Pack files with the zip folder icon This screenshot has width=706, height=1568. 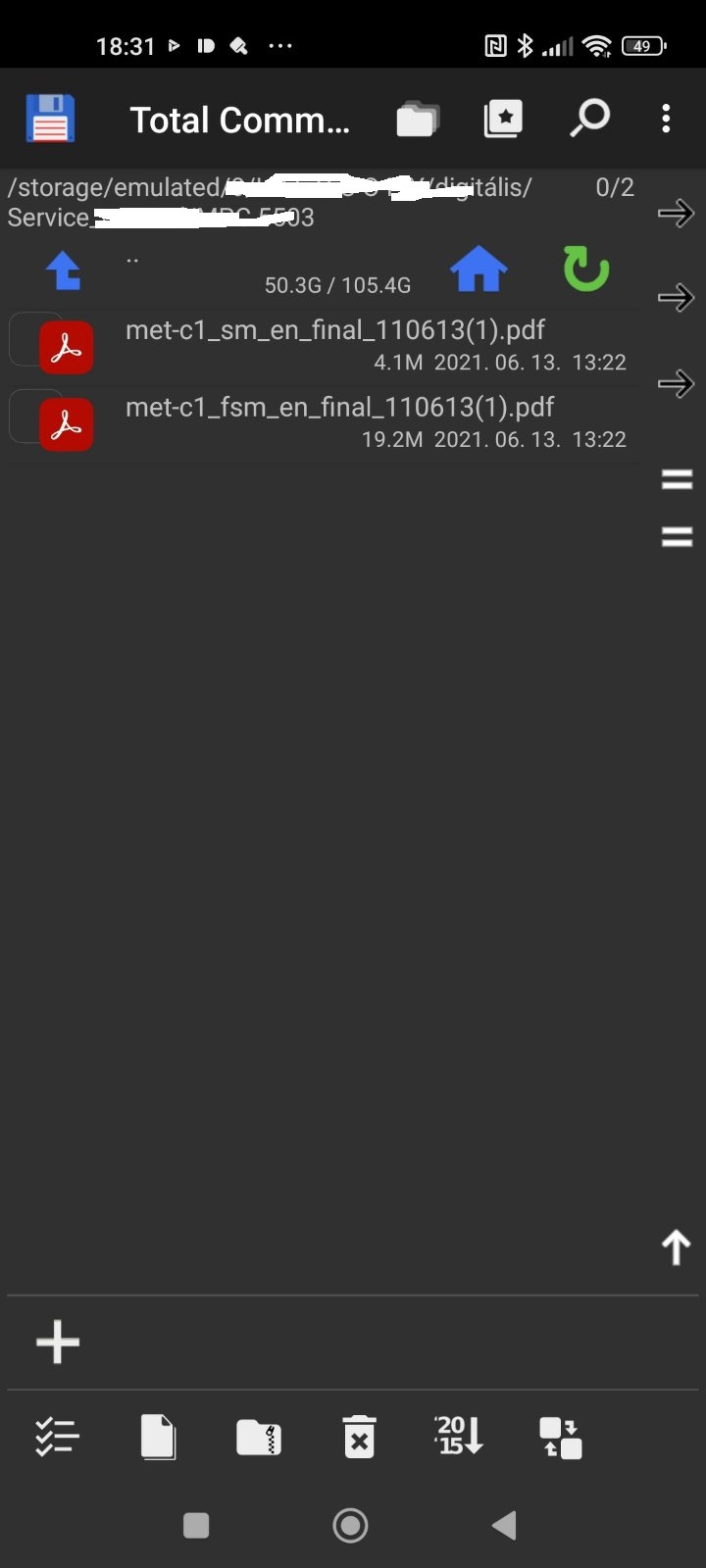(x=259, y=1438)
